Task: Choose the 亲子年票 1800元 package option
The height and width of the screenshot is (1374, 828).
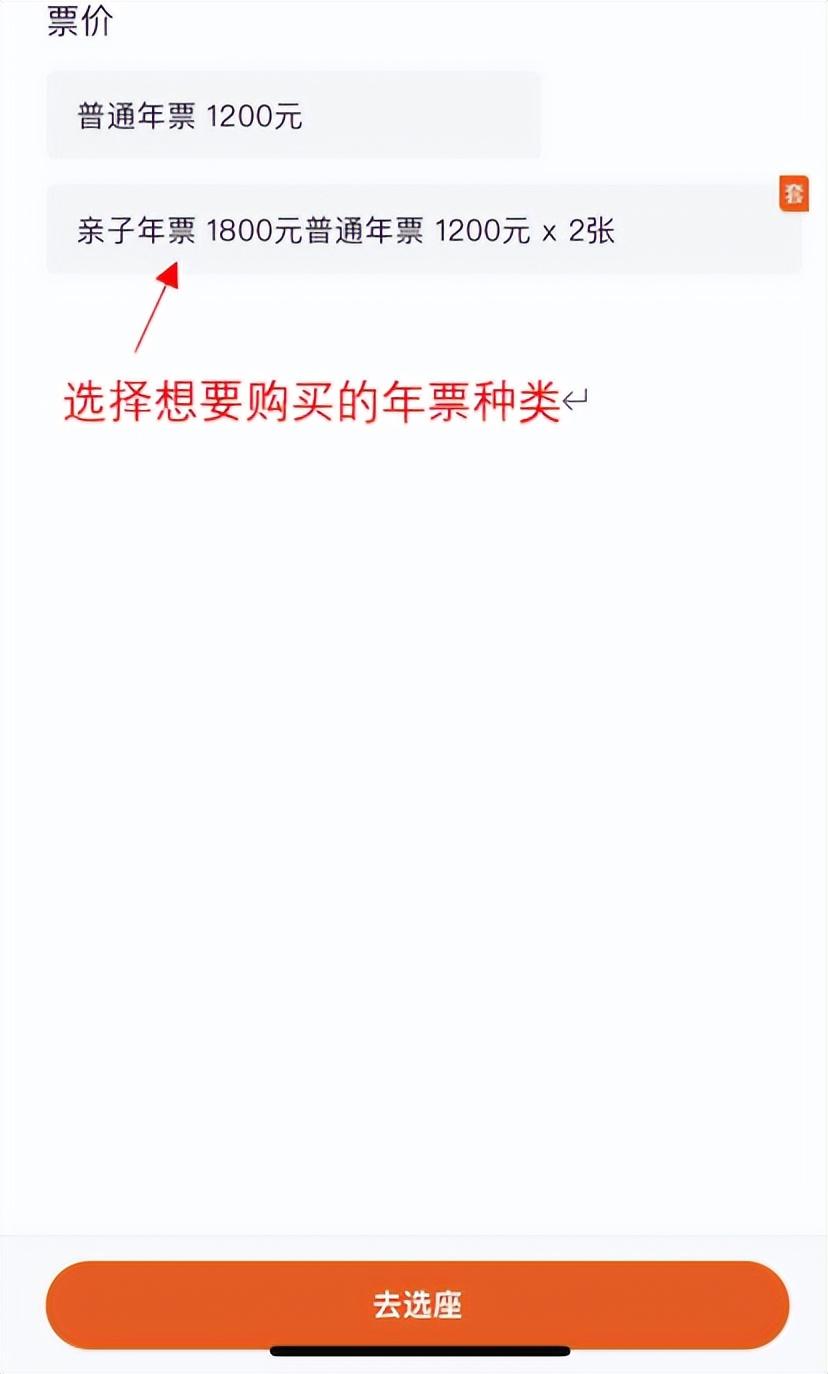Action: coord(424,231)
